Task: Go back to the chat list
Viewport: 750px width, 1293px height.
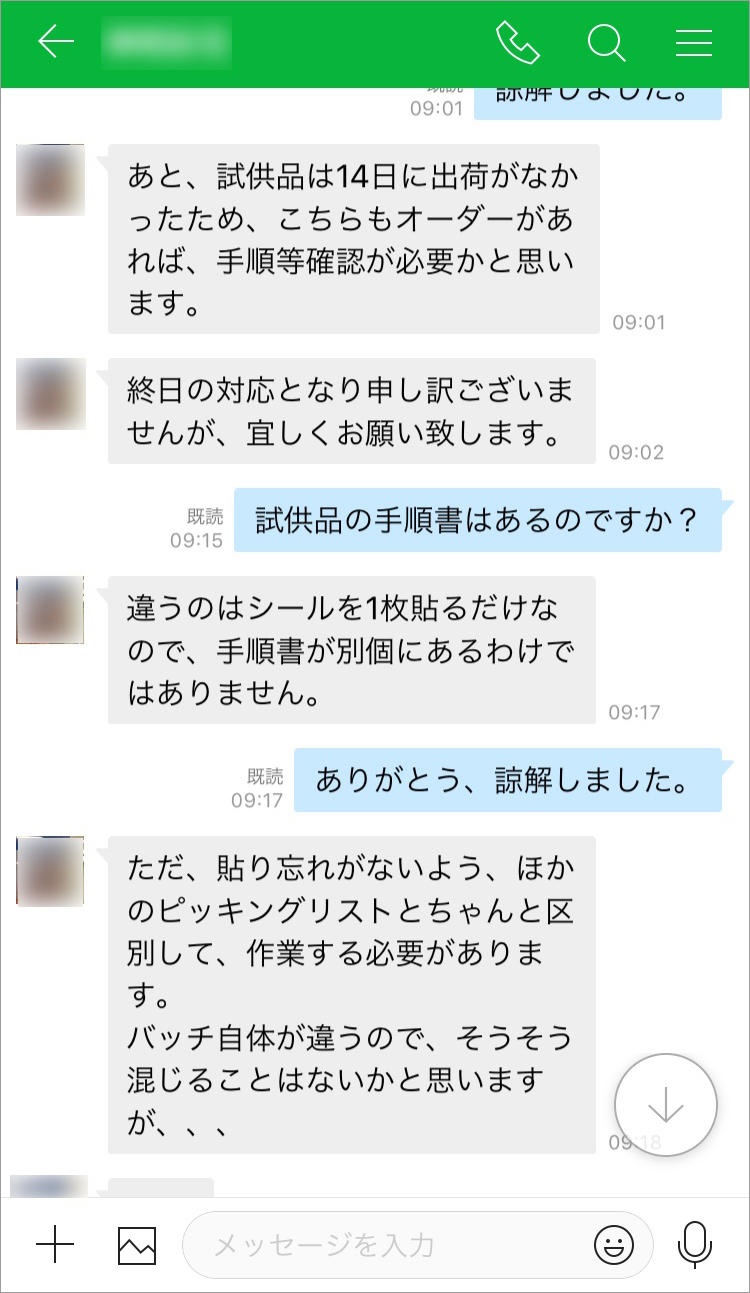Action: pos(56,42)
